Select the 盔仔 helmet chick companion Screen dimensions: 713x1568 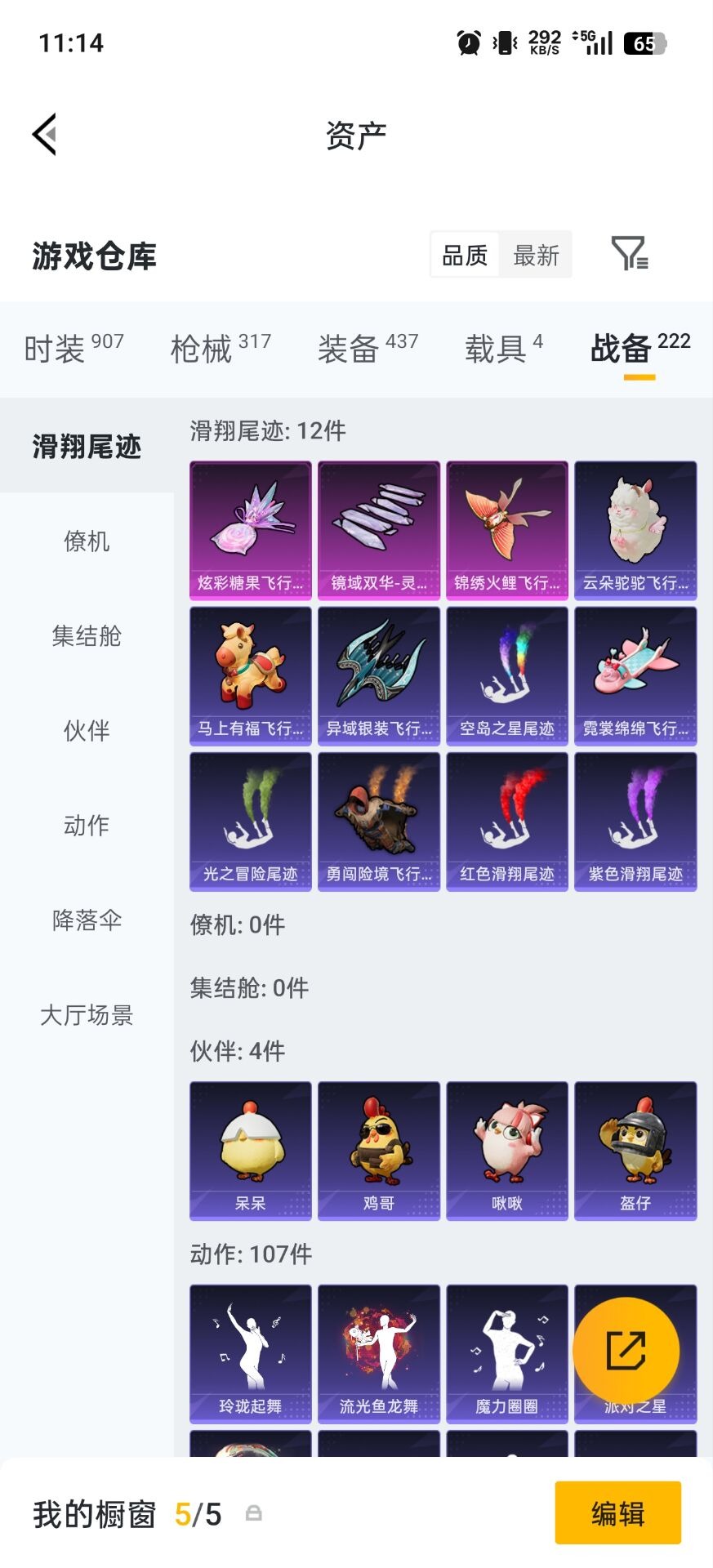click(635, 1150)
